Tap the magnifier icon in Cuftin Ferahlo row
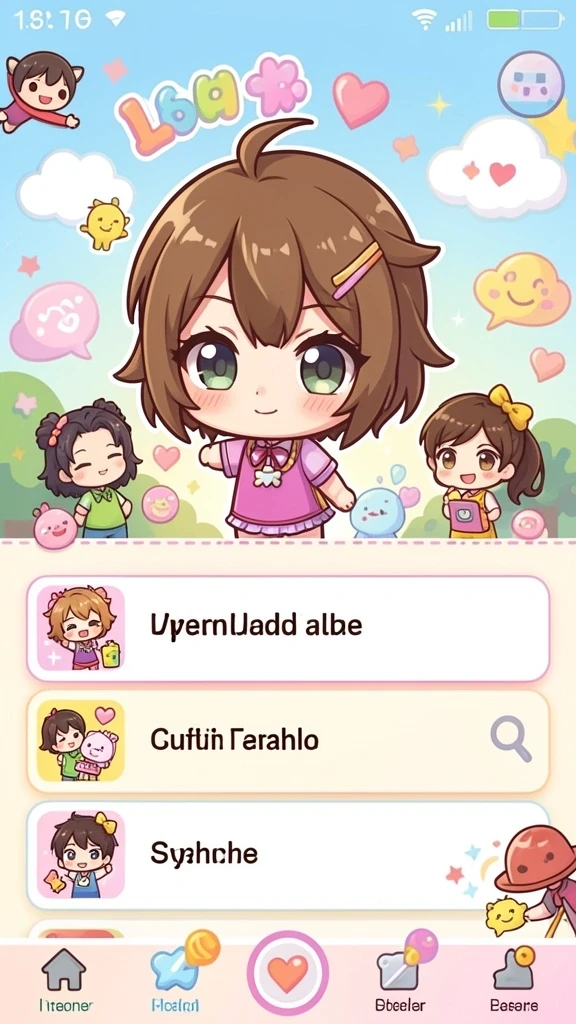Screen dimensions: 576x1024 point(511,739)
